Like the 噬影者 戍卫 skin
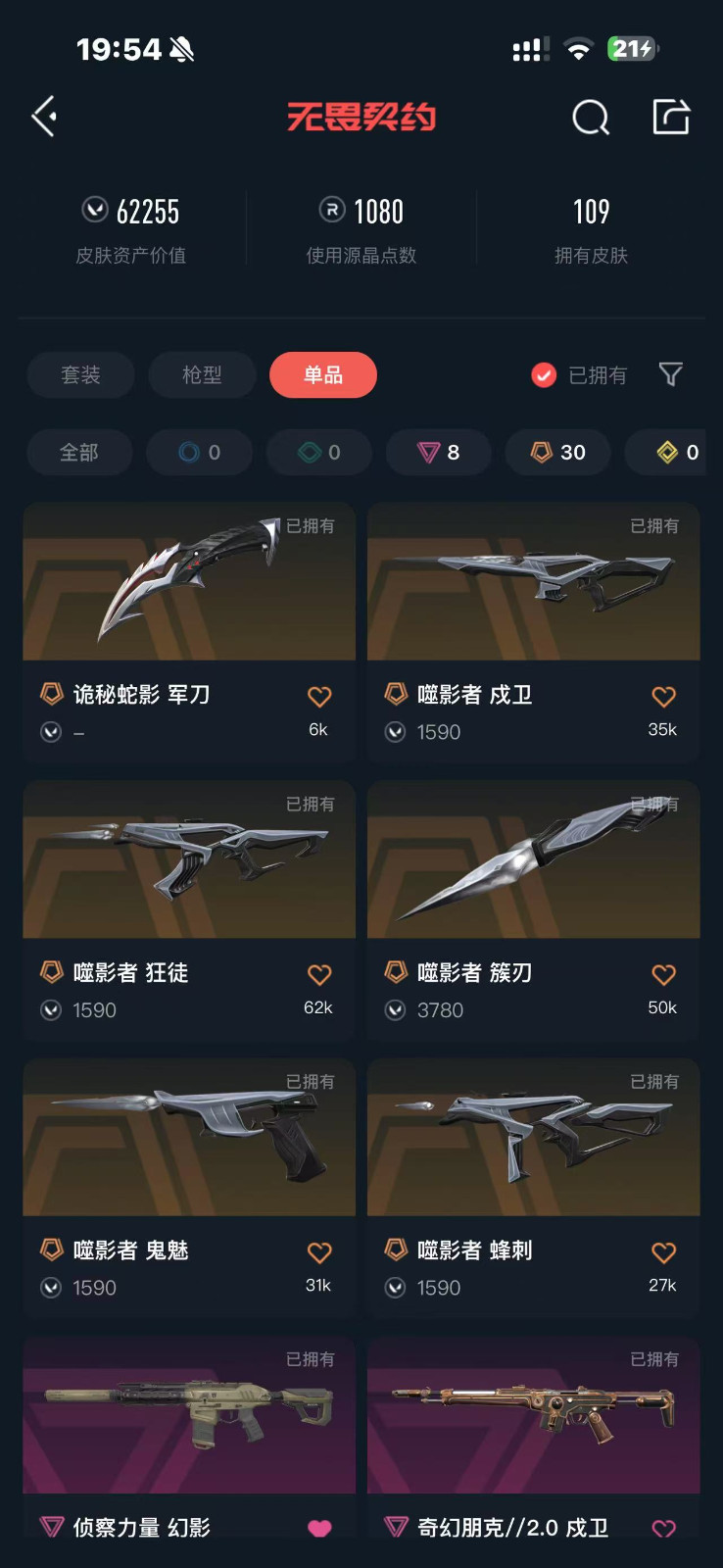This screenshot has width=723, height=1568. 663,697
